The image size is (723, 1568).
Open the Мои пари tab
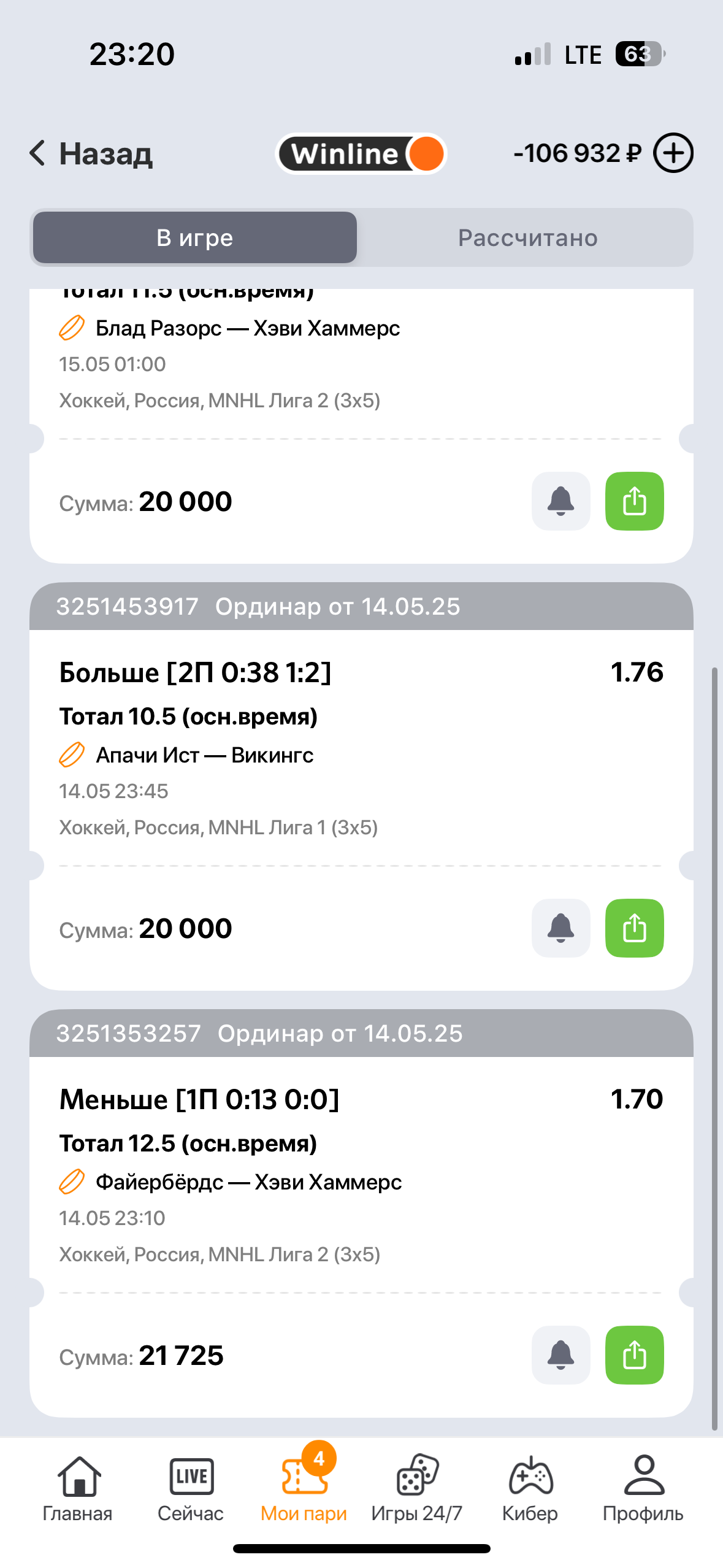point(304,1488)
